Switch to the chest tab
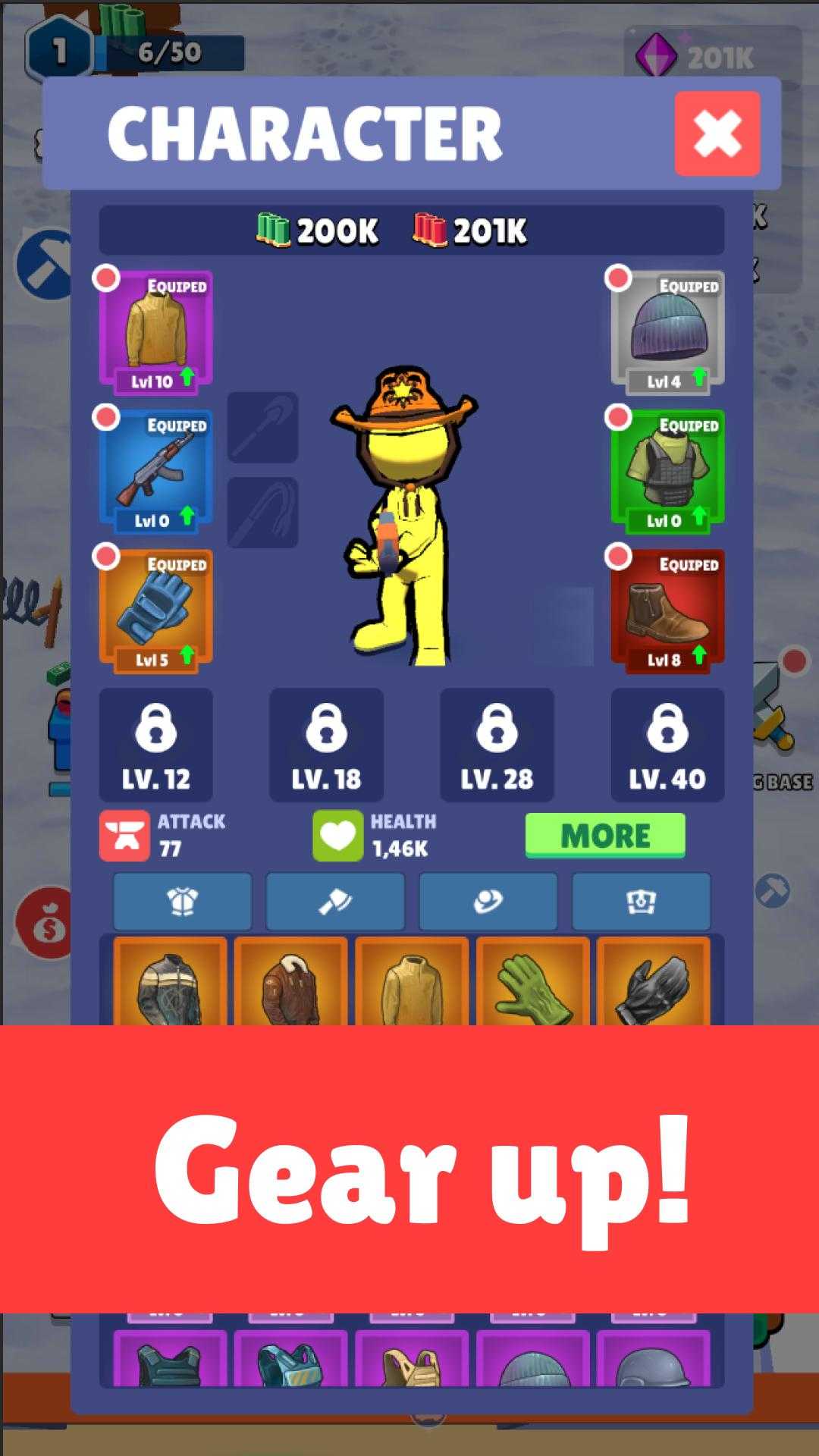Image resolution: width=819 pixels, height=1456 pixels. click(641, 901)
